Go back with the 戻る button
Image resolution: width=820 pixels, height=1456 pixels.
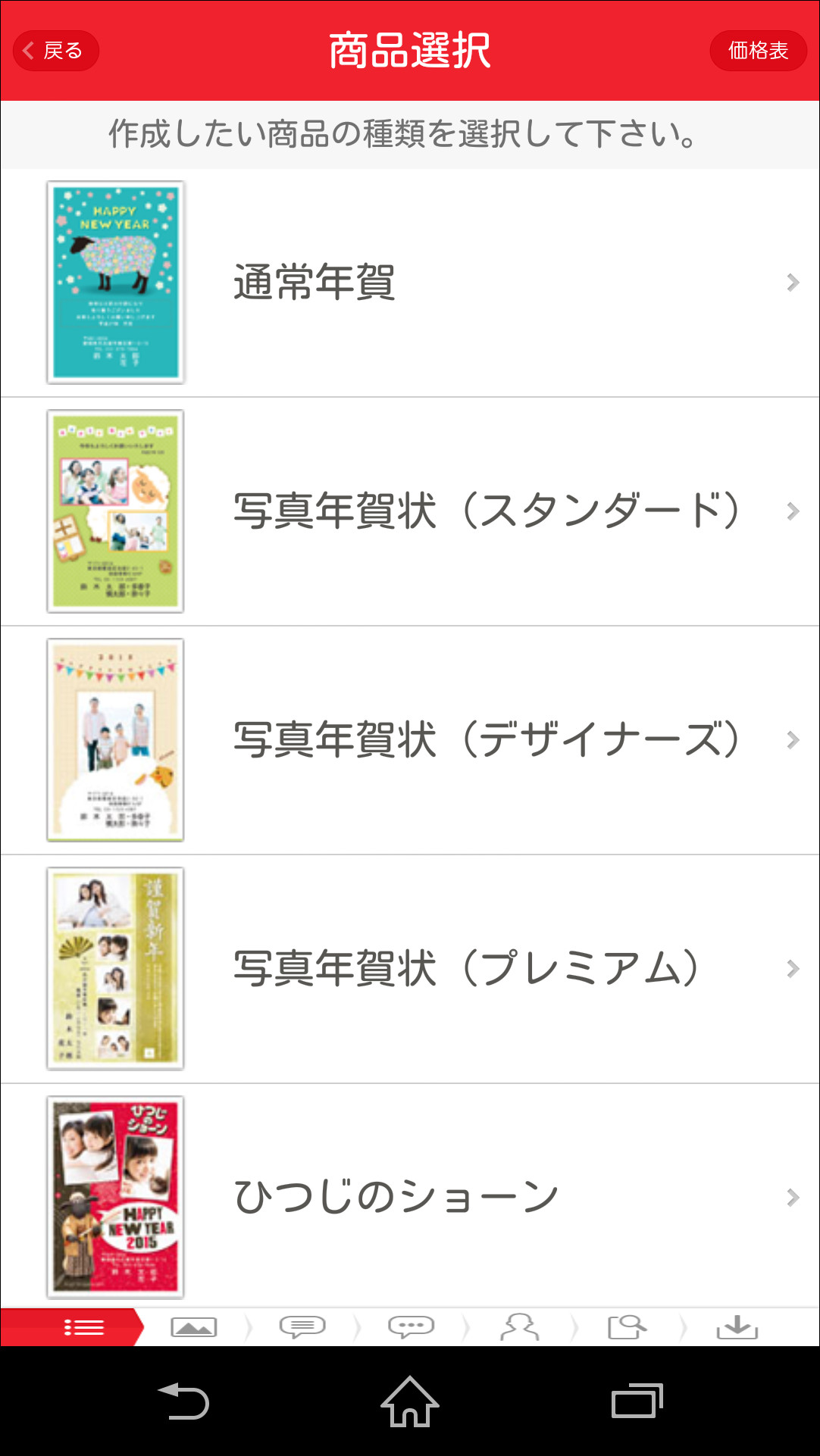pos(56,51)
